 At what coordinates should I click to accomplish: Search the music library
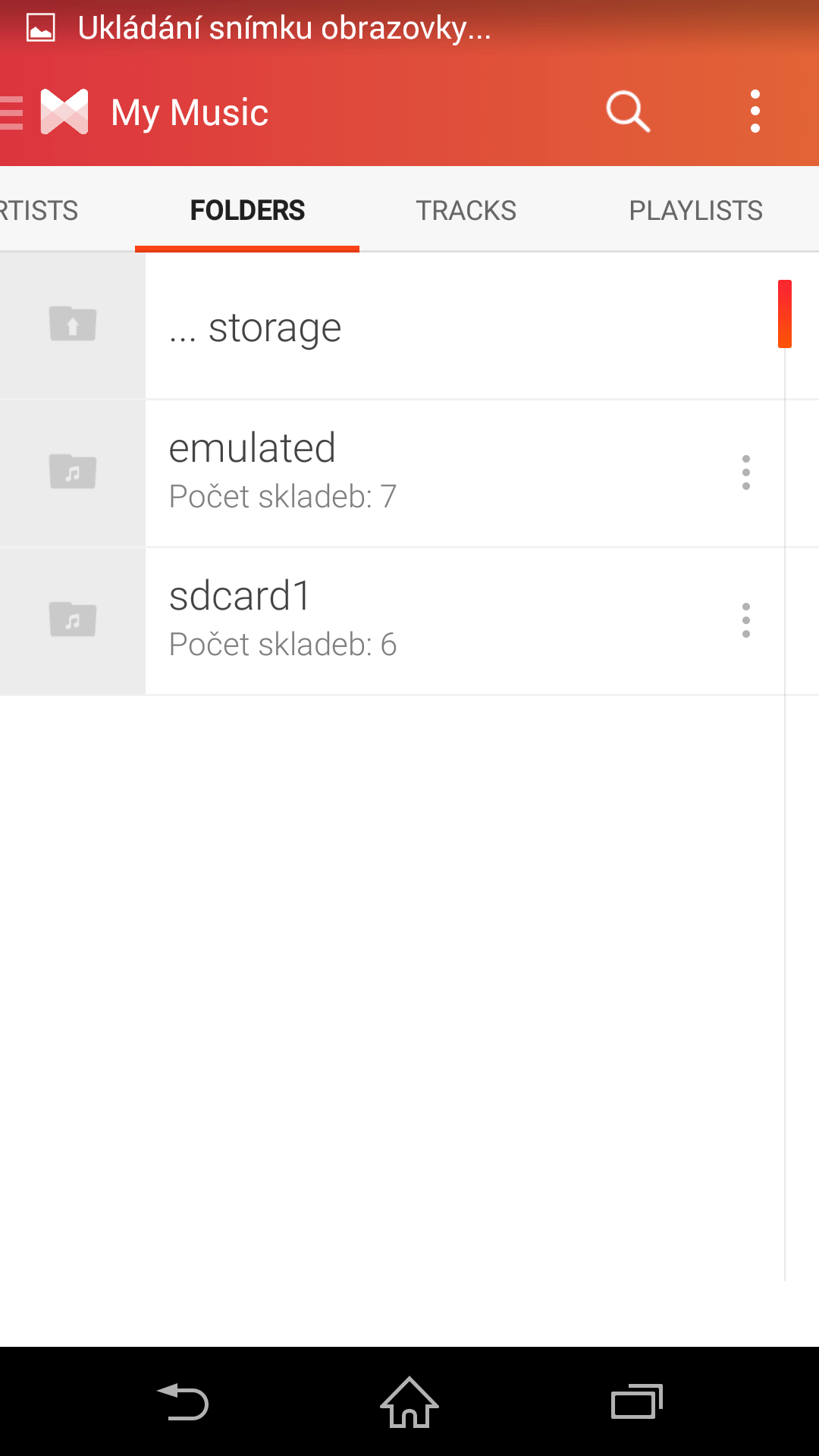pyautogui.click(x=628, y=112)
